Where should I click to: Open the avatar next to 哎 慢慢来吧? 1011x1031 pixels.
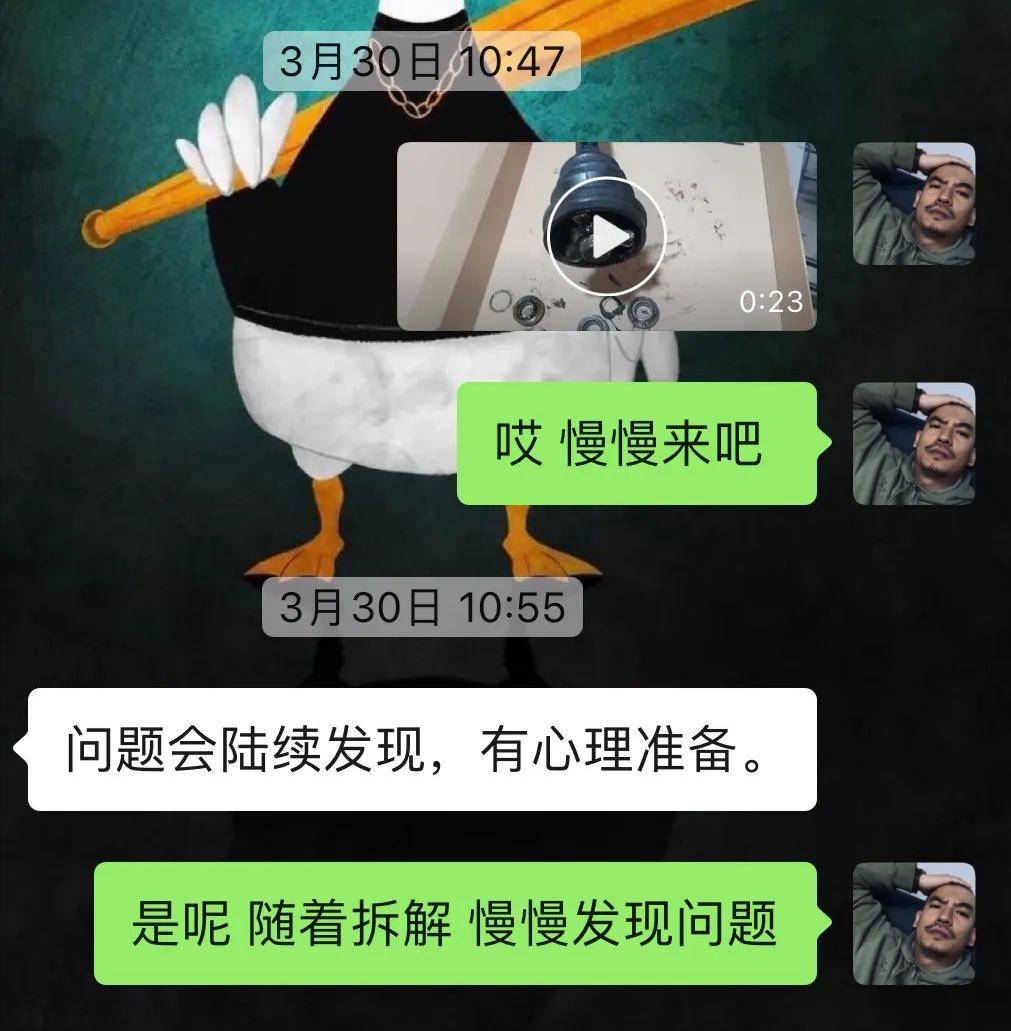coord(913,443)
